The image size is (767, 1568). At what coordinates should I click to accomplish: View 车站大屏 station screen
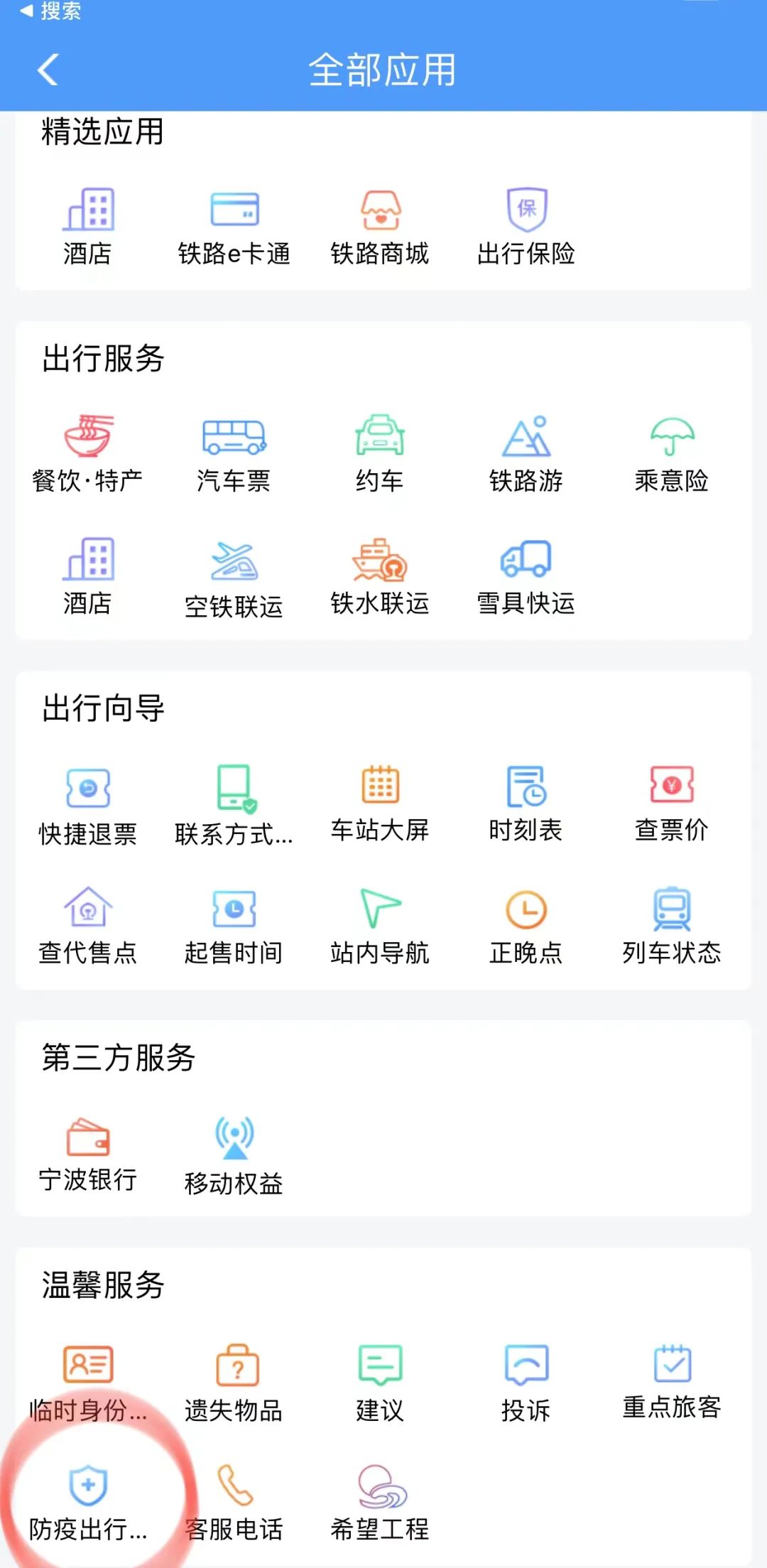[380, 803]
